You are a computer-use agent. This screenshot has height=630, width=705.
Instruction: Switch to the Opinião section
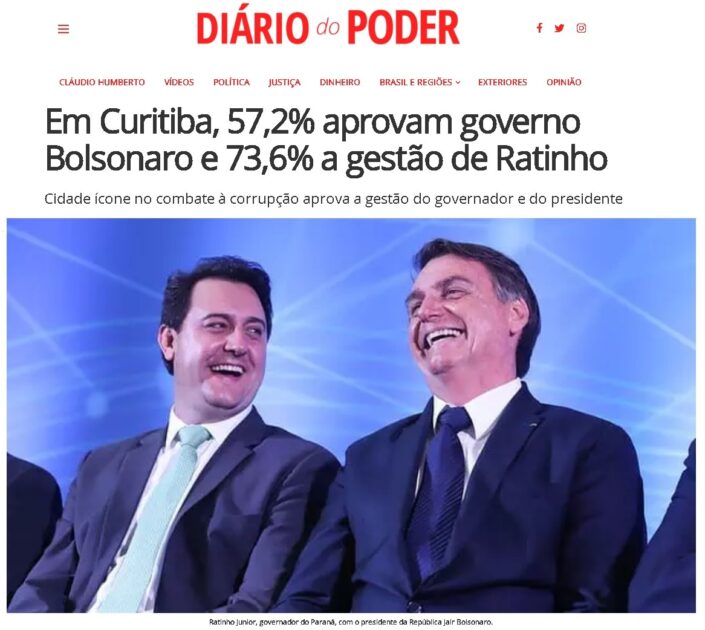(x=564, y=82)
